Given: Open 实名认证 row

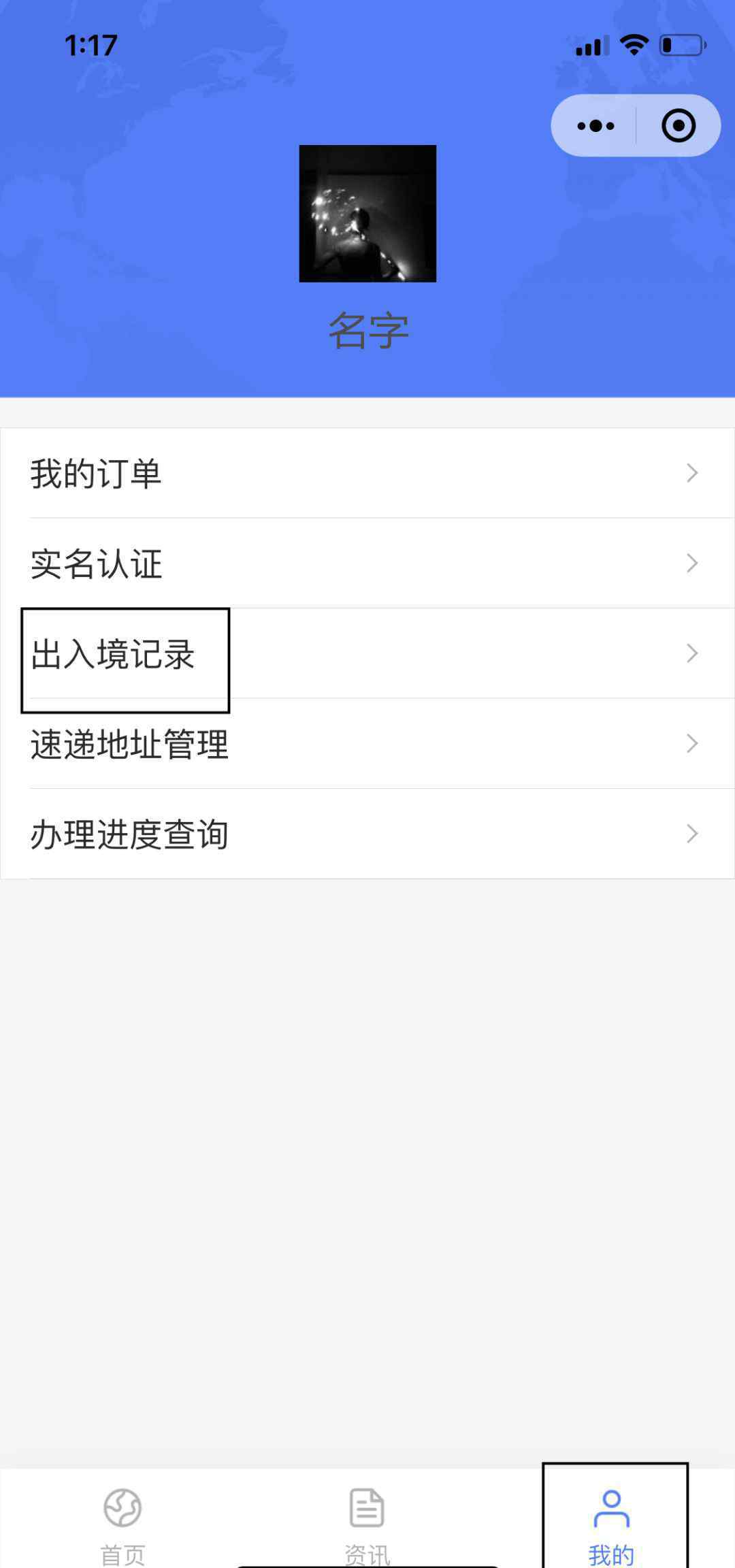Looking at the screenshot, I should point(367,563).
